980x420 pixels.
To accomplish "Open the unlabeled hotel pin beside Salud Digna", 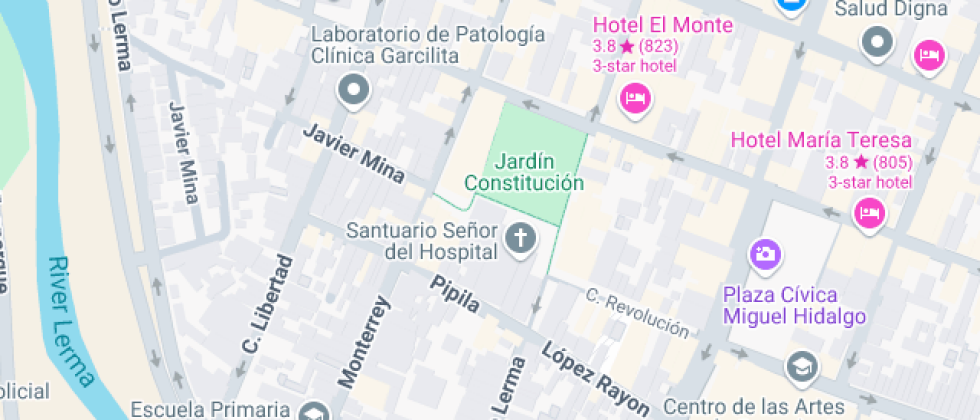I will coord(930,55).
